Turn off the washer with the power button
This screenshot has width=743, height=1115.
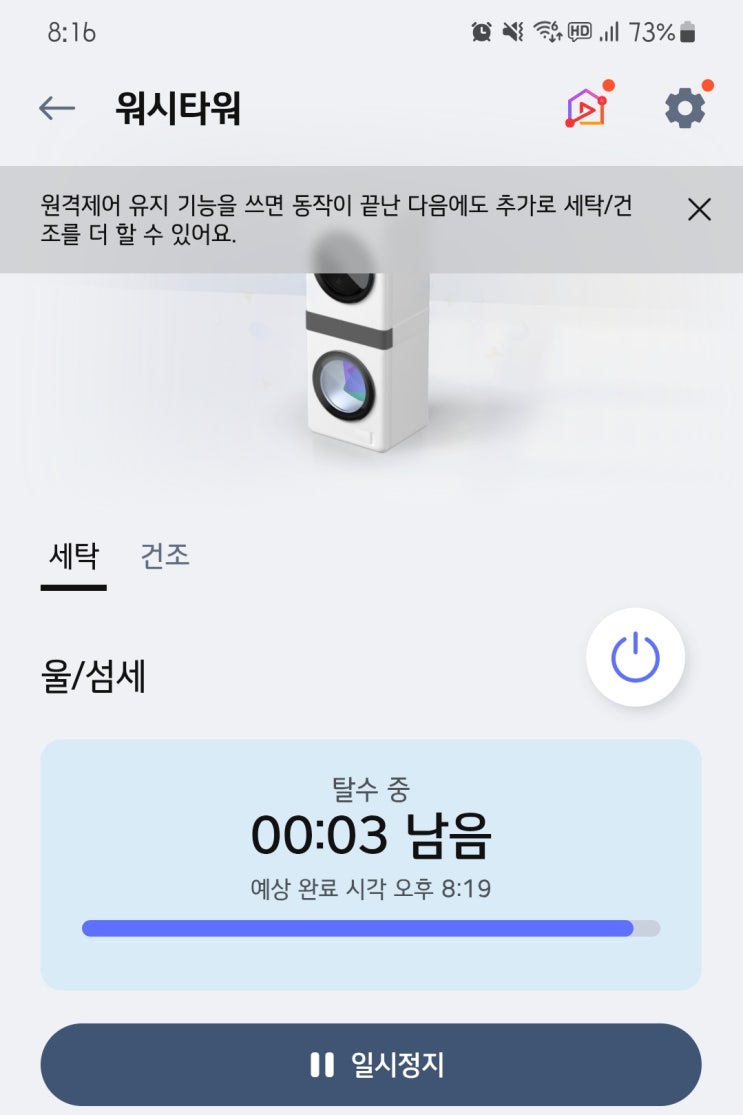635,657
